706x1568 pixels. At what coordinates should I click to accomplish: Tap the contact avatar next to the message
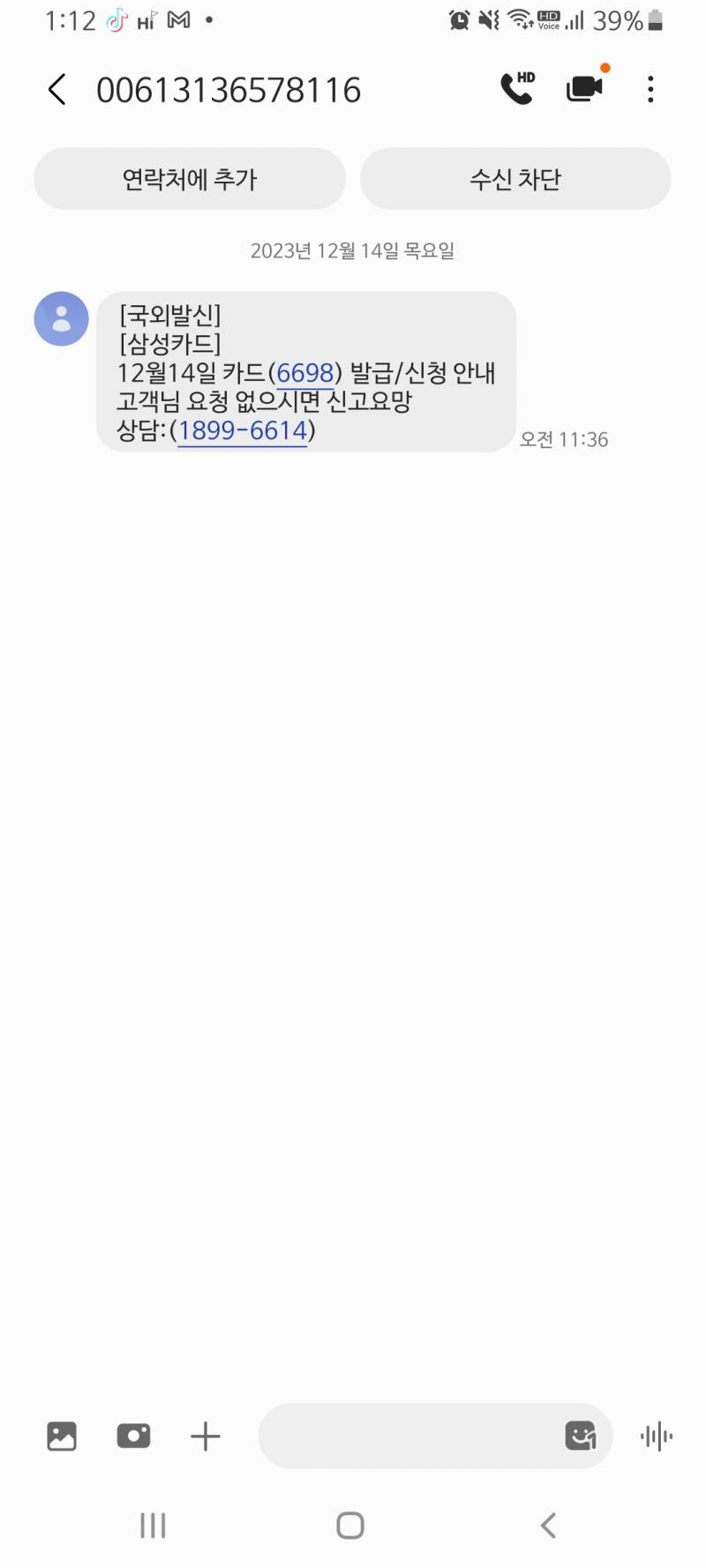click(60, 318)
